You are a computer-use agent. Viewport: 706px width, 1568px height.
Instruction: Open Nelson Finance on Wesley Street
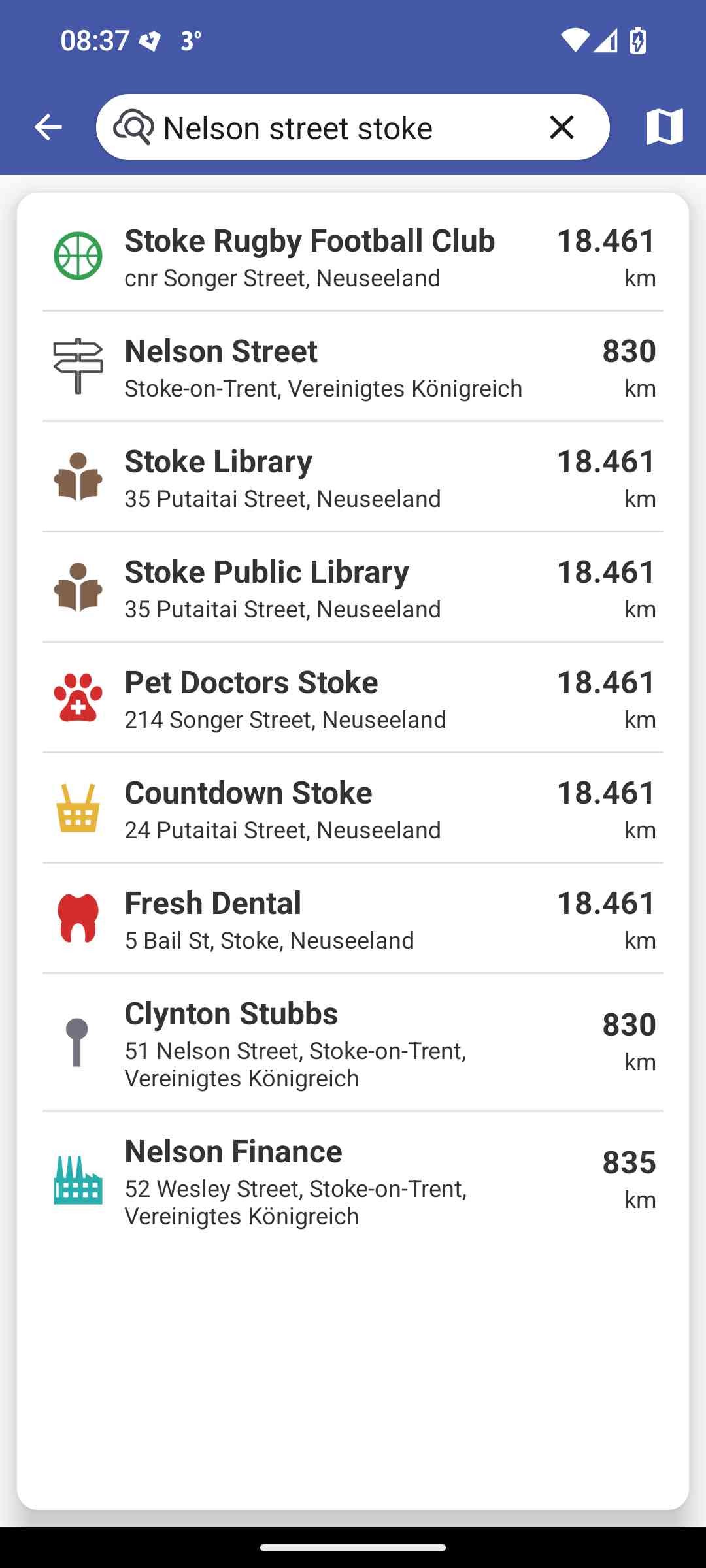coord(353,1181)
